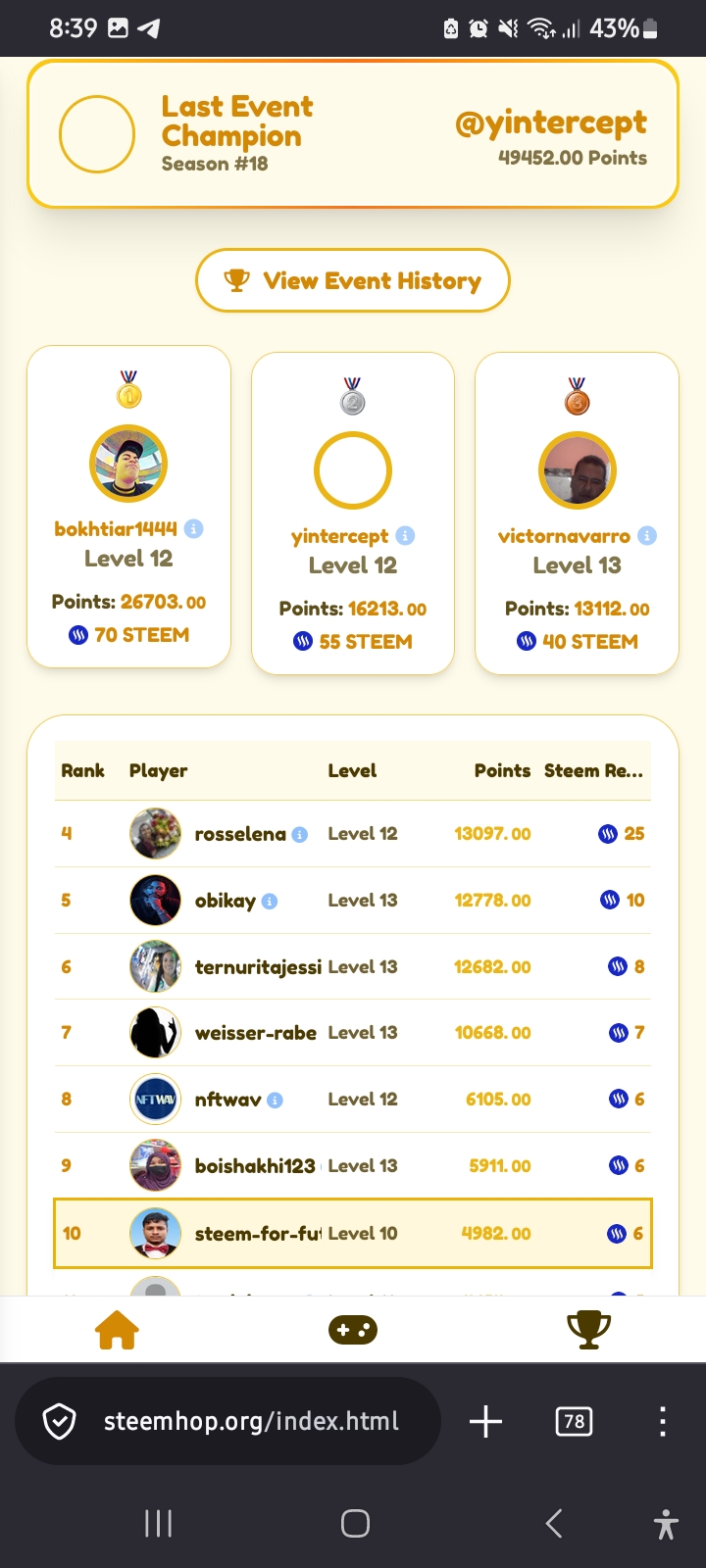Switch to the trophy leaderboard tab
The width and height of the screenshot is (706, 1568).
[x=588, y=1330]
